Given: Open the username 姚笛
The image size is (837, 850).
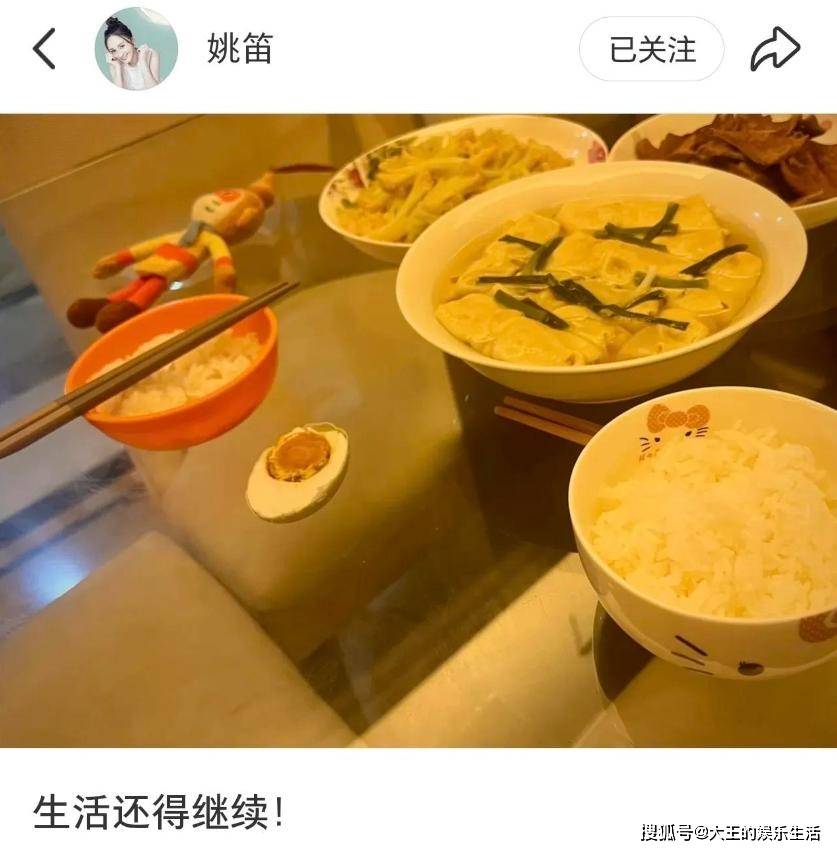Looking at the screenshot, I should click(x=240, y=49).
